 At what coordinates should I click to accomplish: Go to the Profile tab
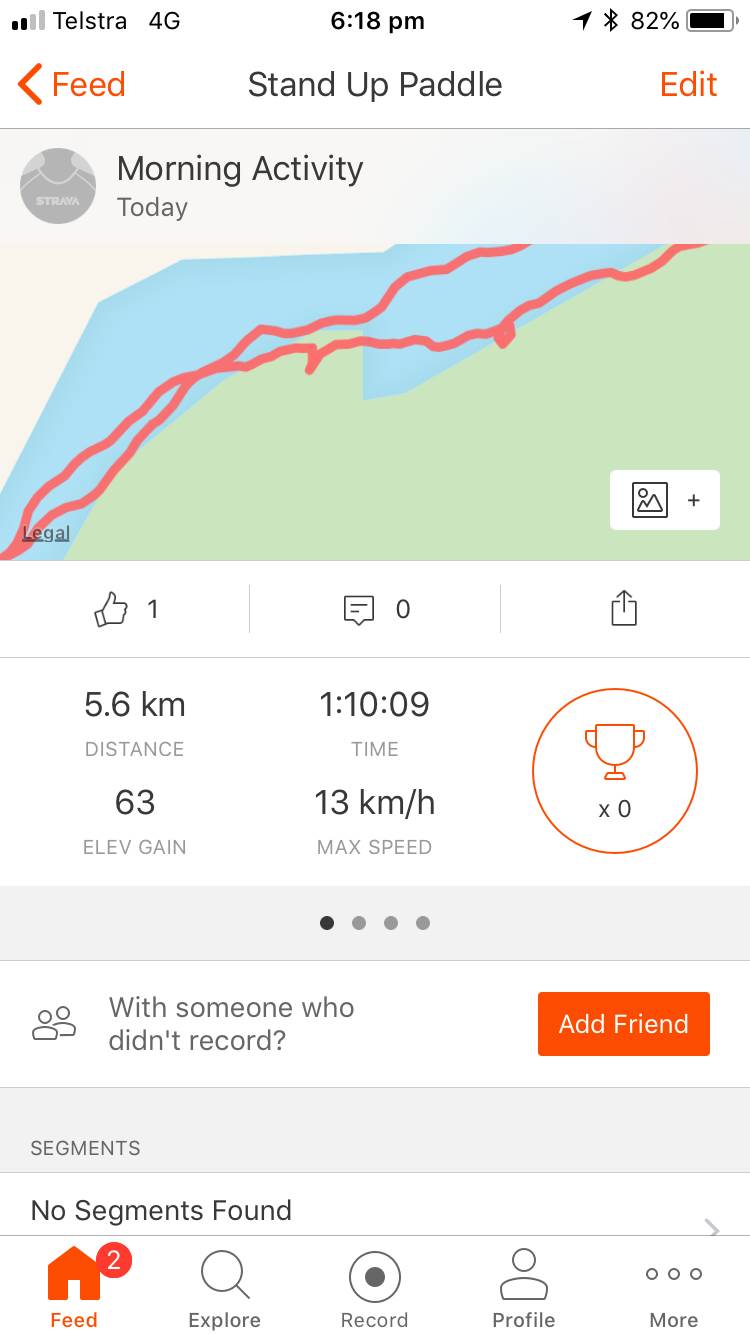pyautogui.click(x=524, y=1290)
